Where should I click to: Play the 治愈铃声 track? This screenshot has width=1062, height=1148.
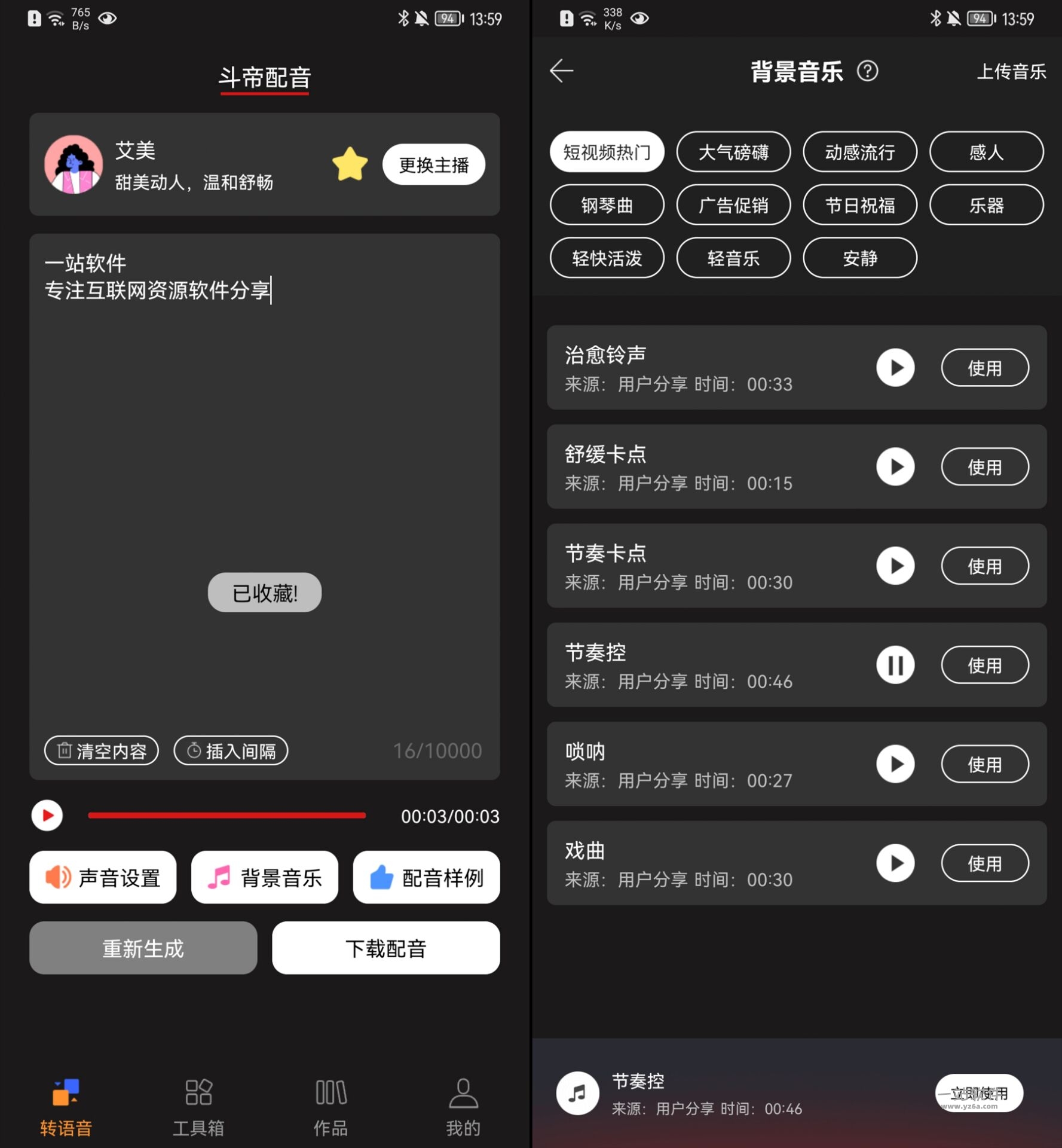tap(895, 368)
